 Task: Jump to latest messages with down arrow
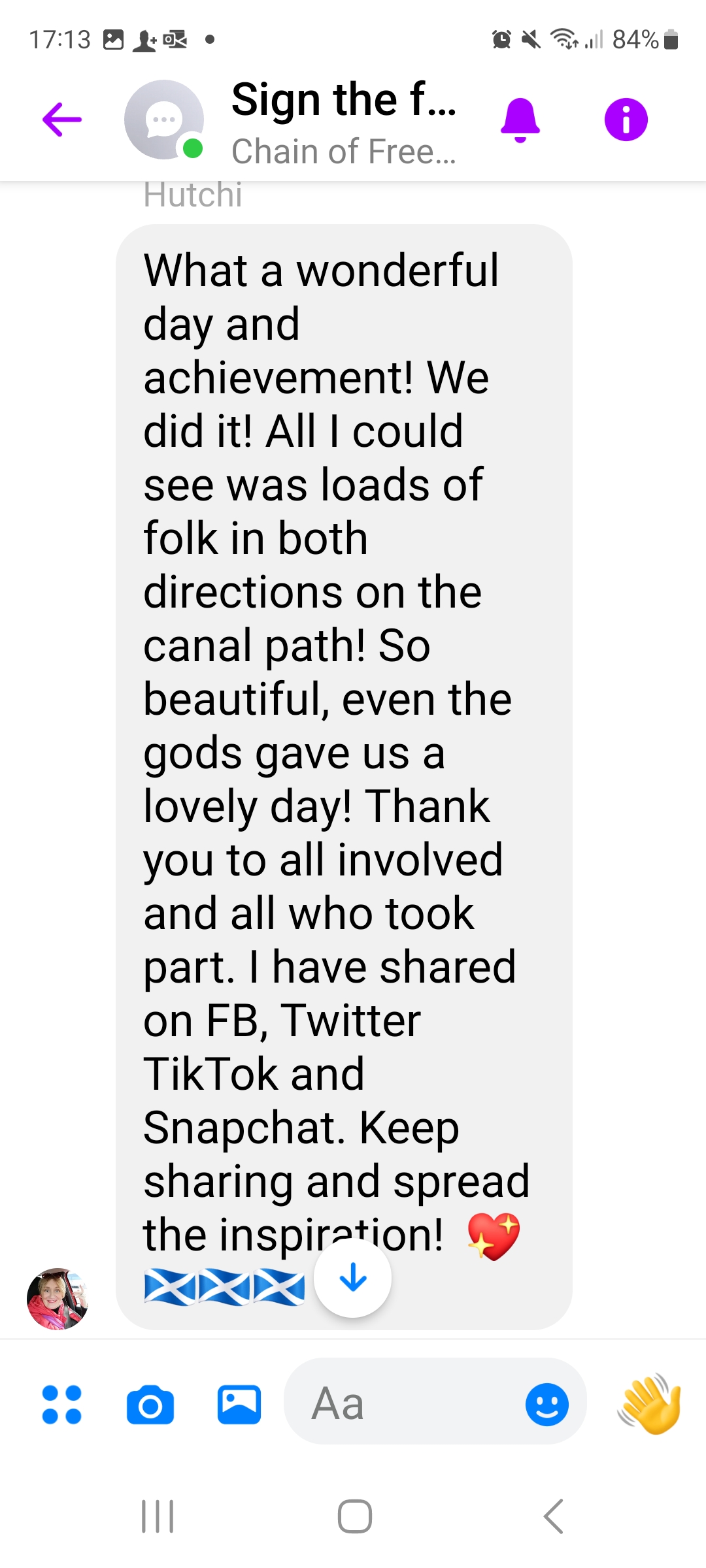353,1277
